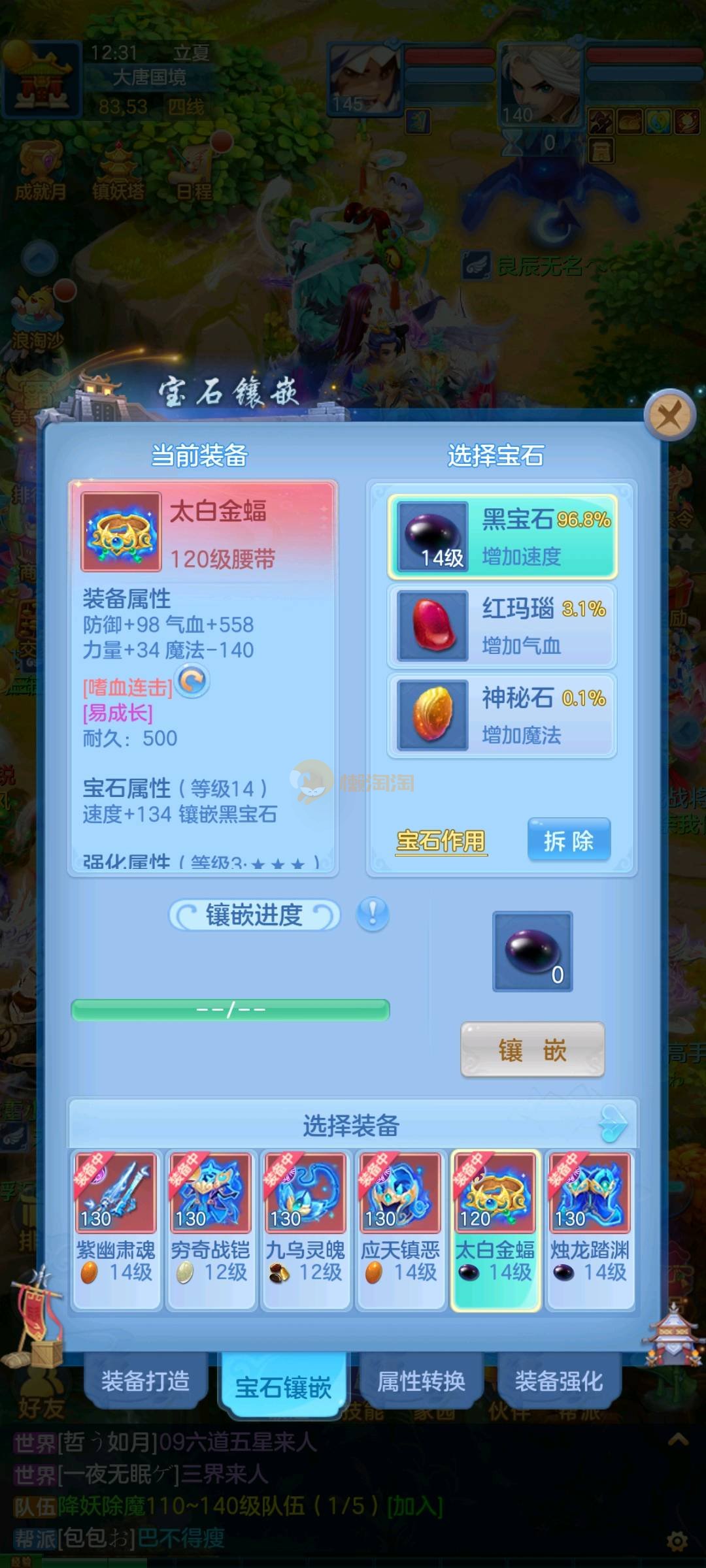Tap the 镶嵌 button

click(532, 1051)
